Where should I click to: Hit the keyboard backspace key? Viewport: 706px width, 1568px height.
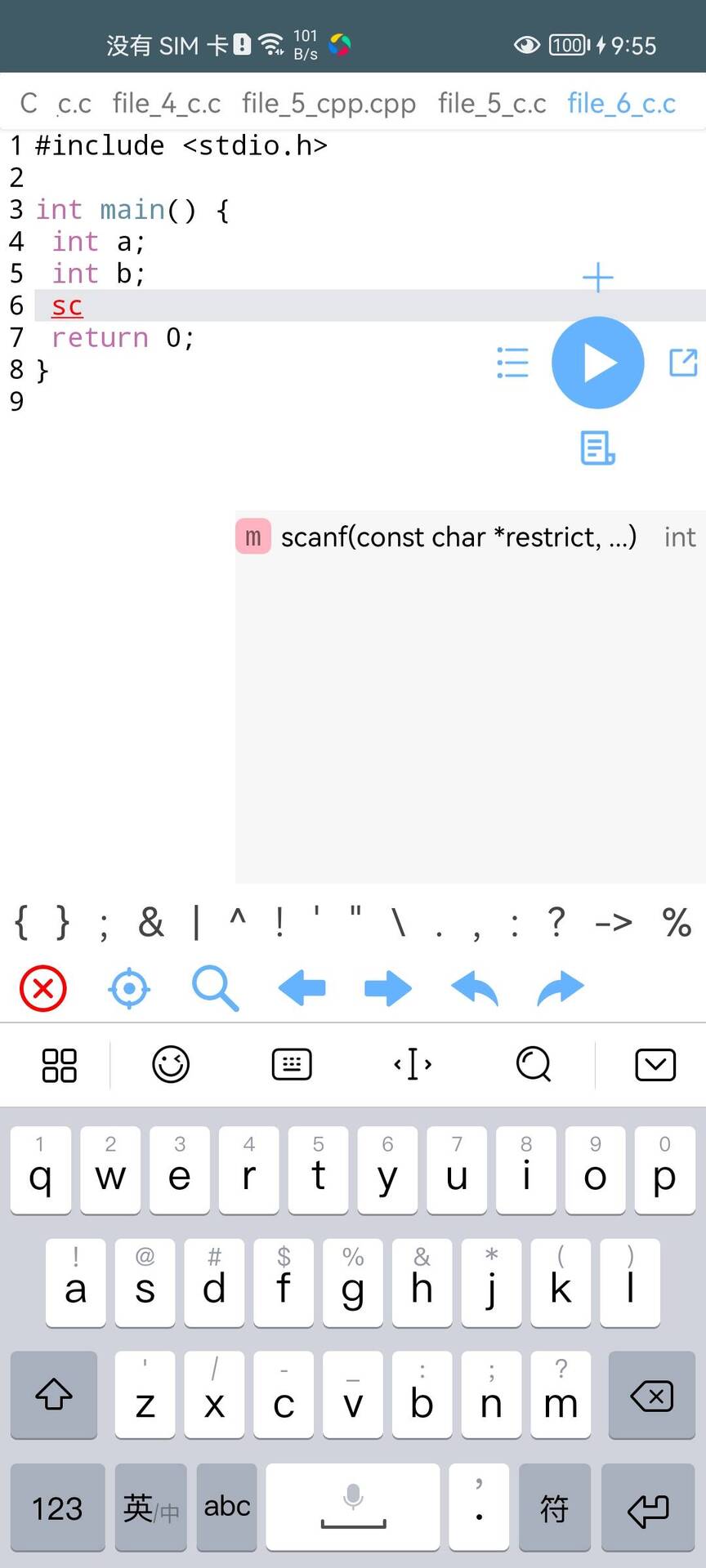point(651,1396)
